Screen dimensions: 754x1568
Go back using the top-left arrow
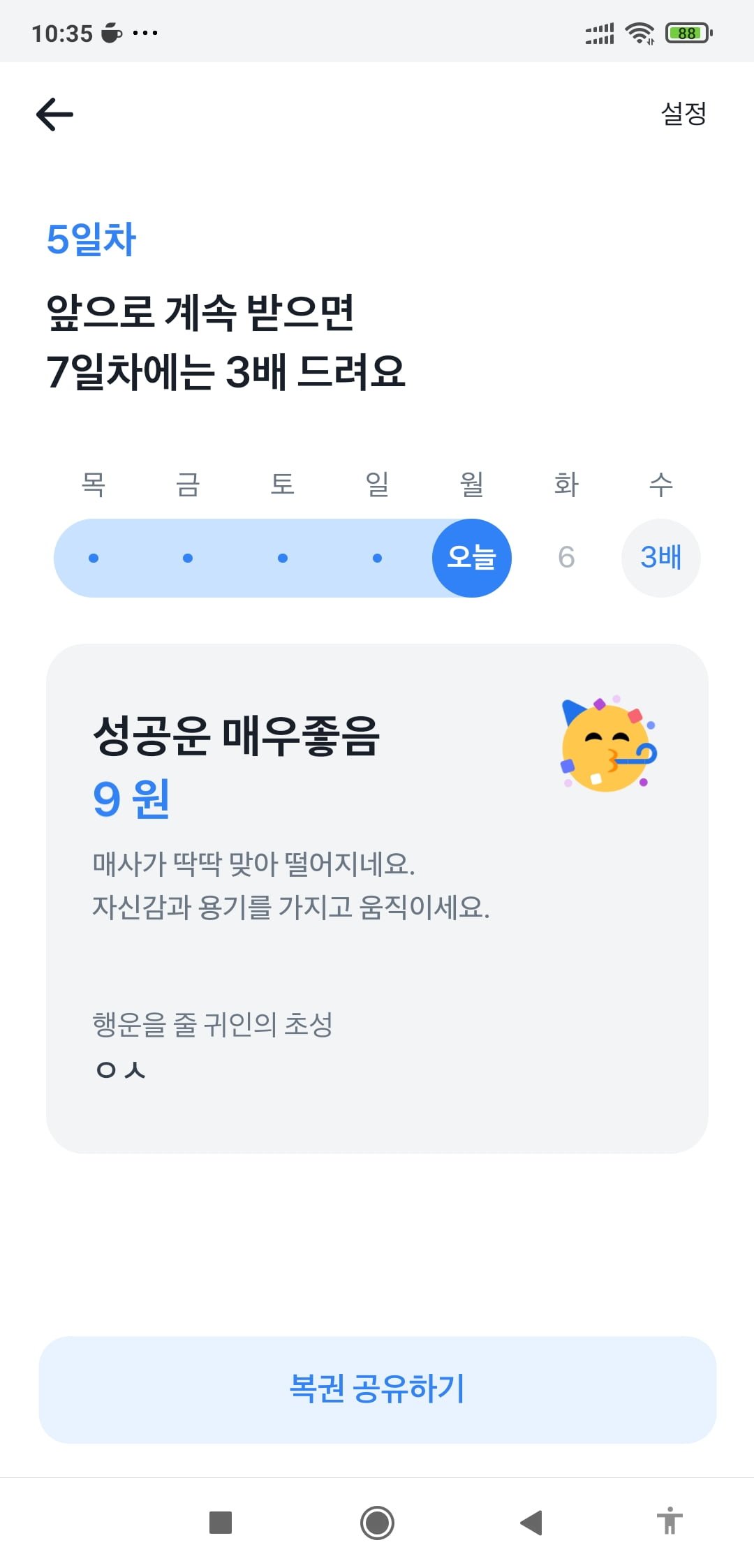[54, 114]
